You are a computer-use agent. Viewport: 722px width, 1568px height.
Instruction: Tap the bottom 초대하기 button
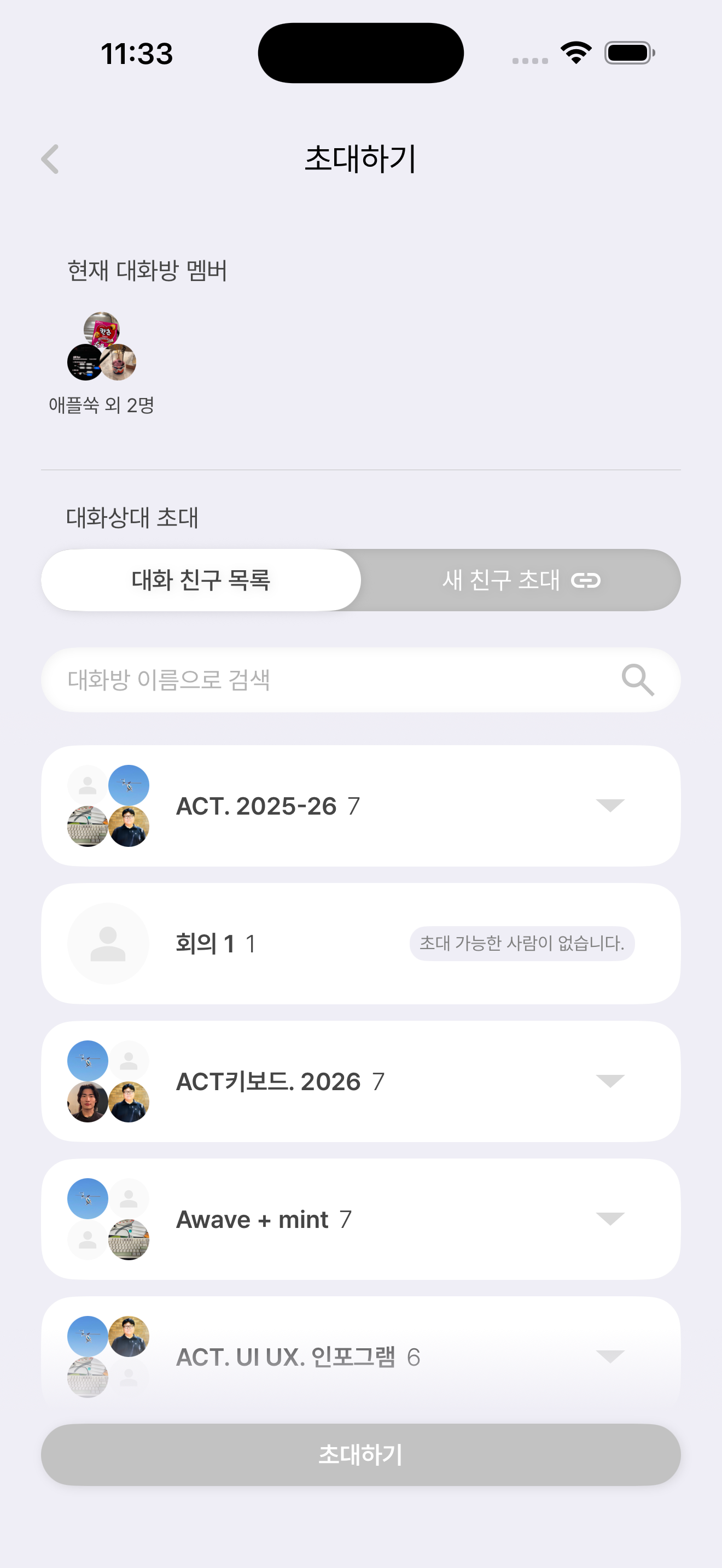coord(360,1455)
